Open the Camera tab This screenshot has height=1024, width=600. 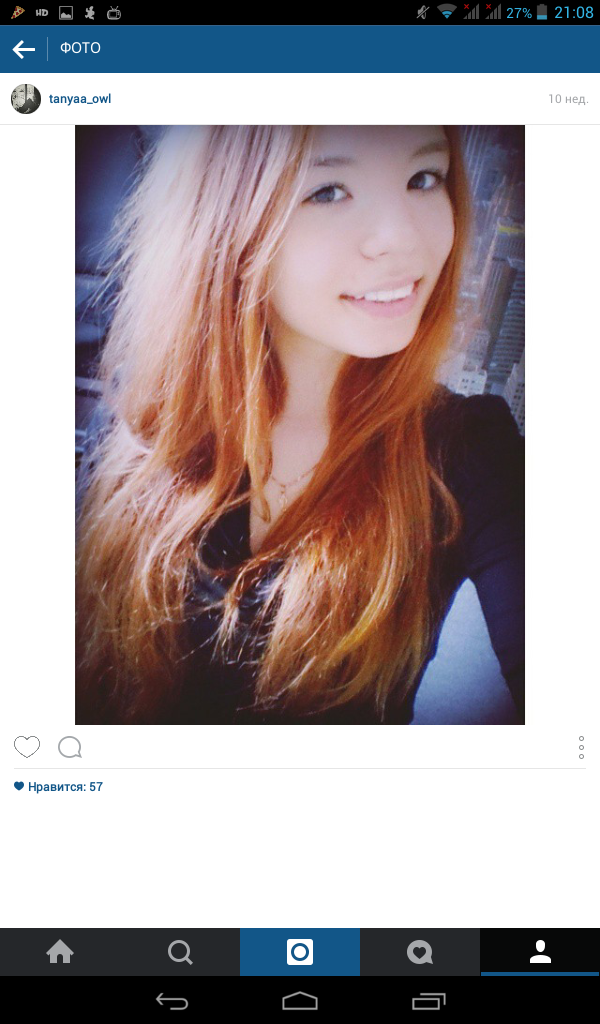pos(300,952)
